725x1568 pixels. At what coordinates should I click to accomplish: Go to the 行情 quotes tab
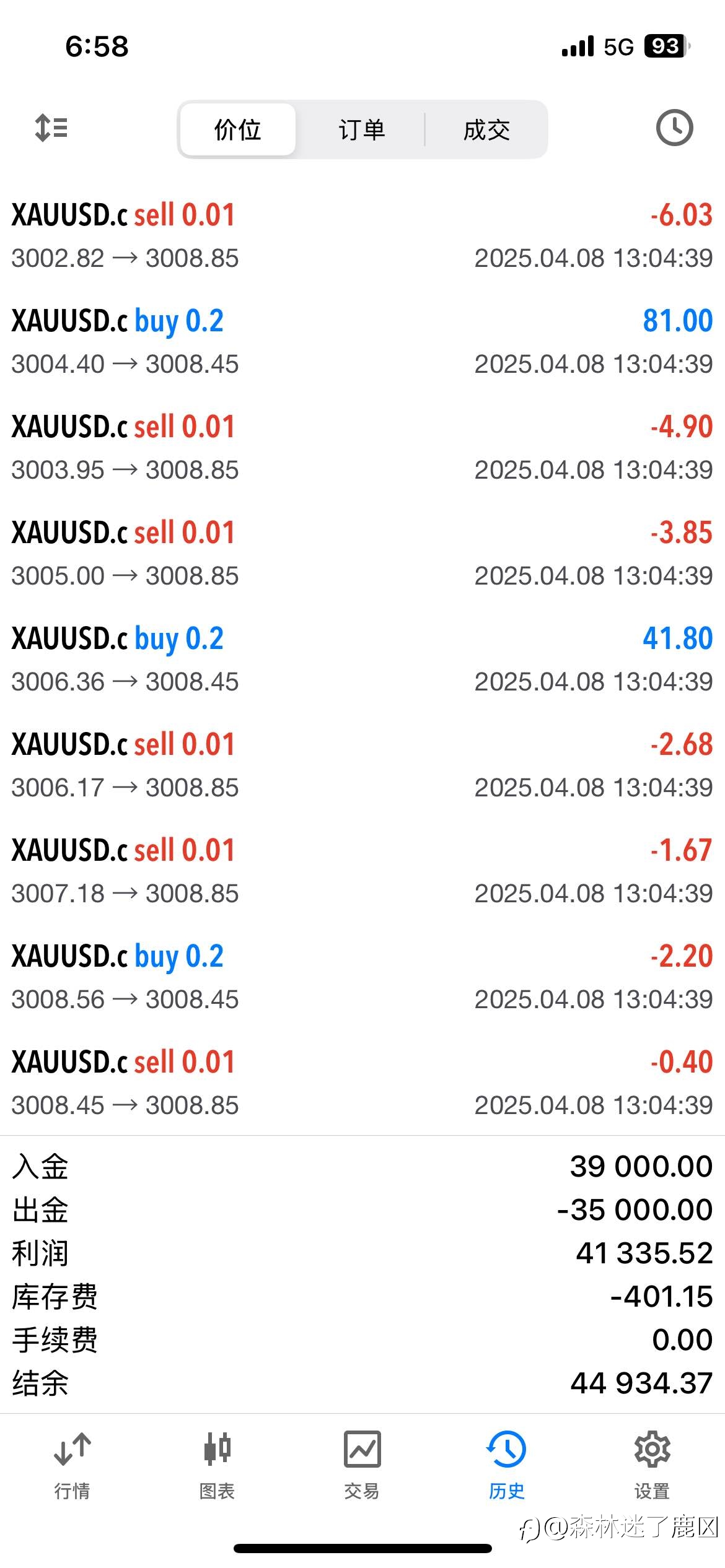[x=72, y=1465]
